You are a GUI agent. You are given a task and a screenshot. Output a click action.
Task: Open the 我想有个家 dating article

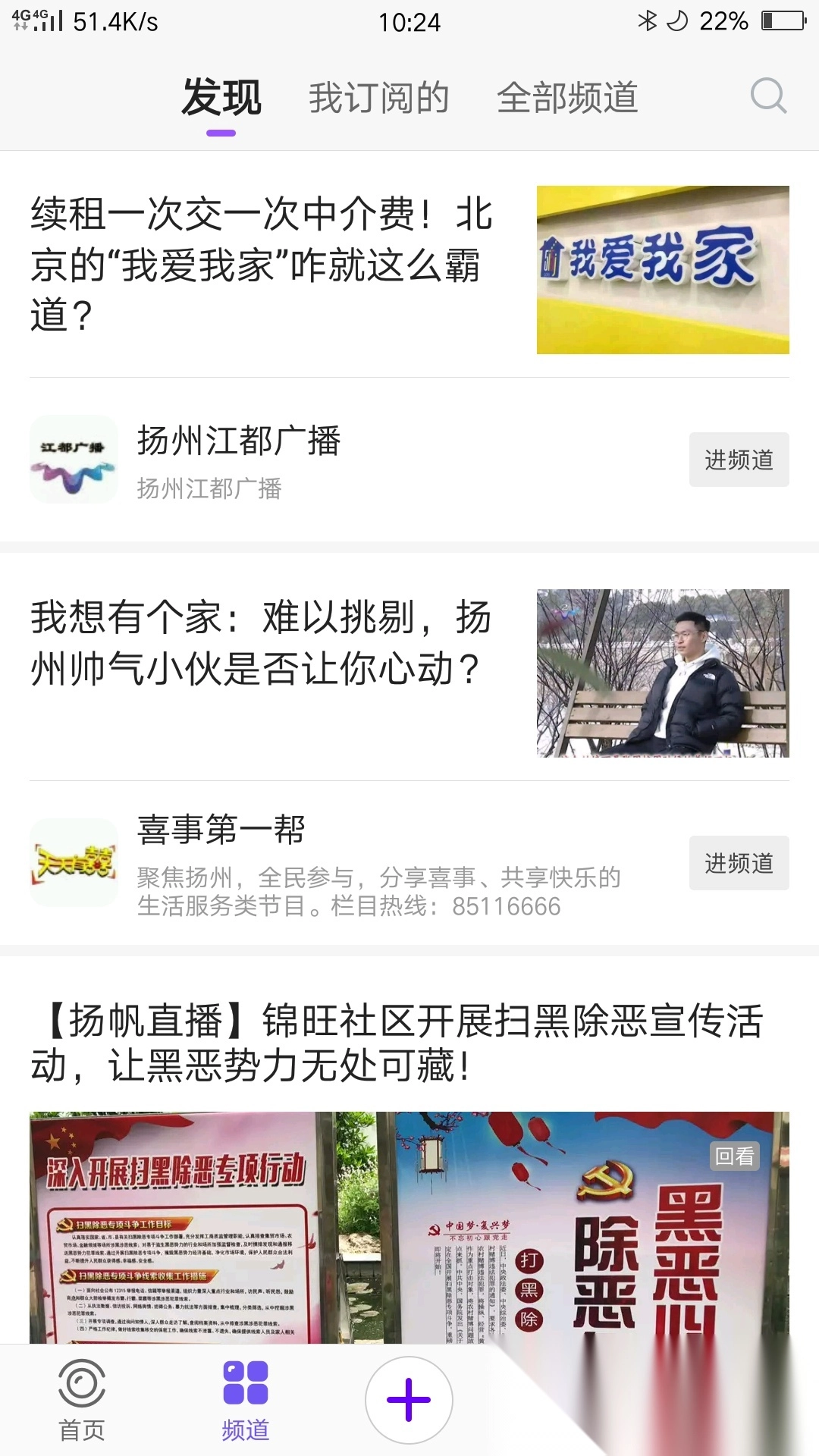pyautogui.click(x=262, y=643)
